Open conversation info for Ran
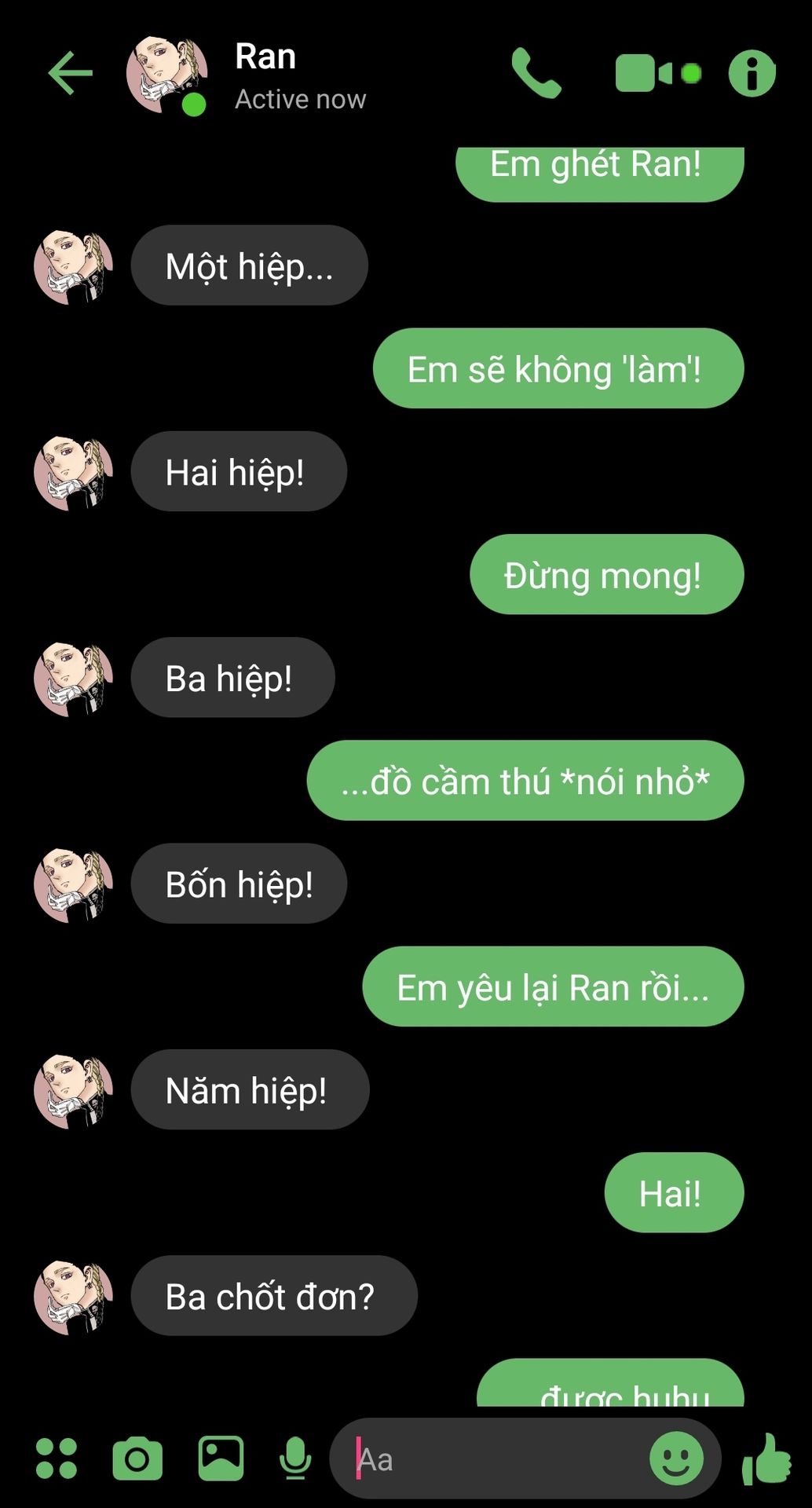 pyautogui.click(x=752, y=73)
